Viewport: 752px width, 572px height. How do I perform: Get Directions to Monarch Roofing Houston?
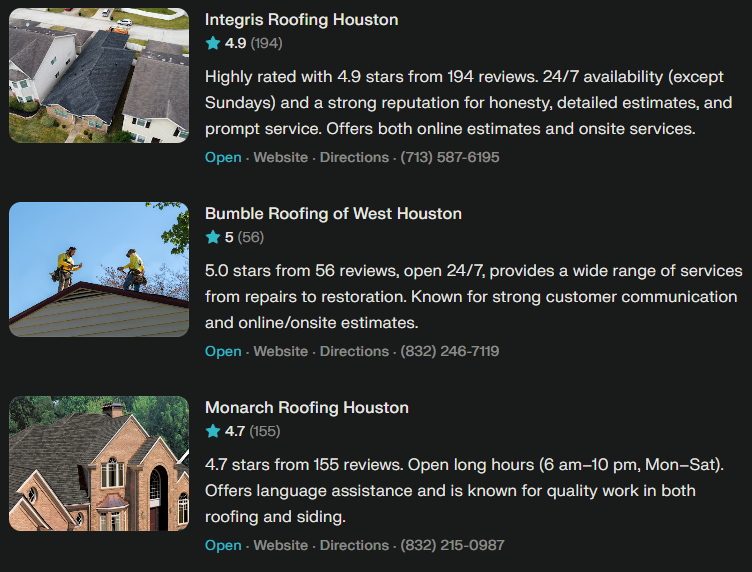(x=354, y=546)
